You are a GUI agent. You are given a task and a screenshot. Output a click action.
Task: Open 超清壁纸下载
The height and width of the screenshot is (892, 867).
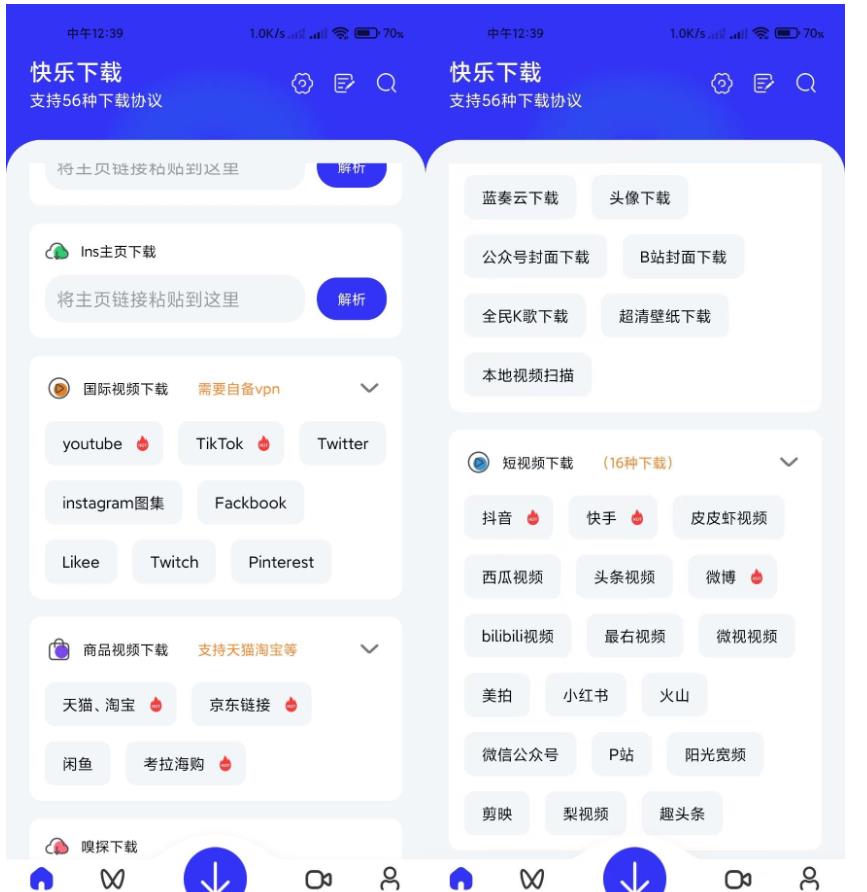[x=665, y=316]
